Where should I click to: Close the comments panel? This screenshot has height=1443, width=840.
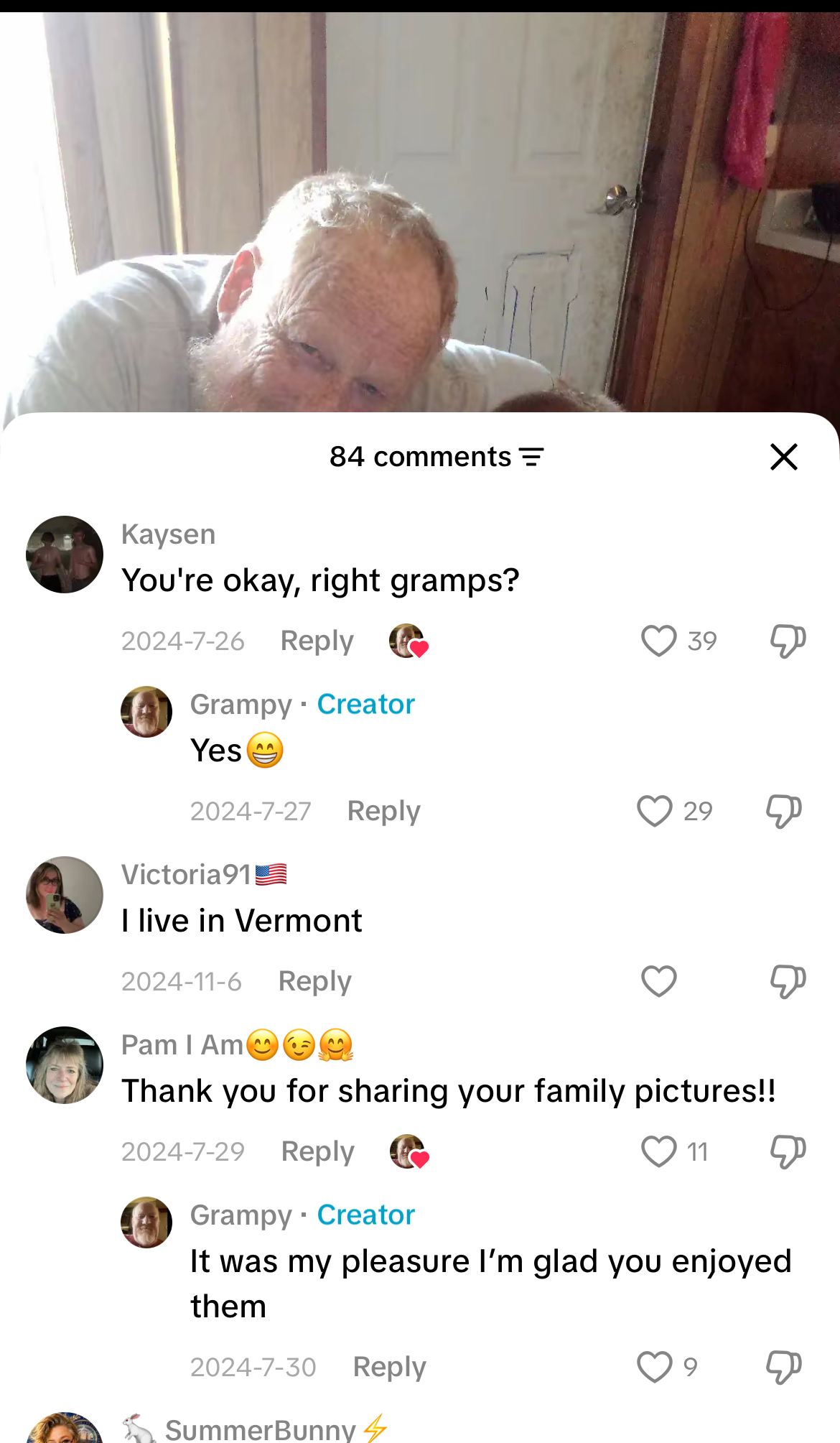pyautogui.click(x=784, y=457)
